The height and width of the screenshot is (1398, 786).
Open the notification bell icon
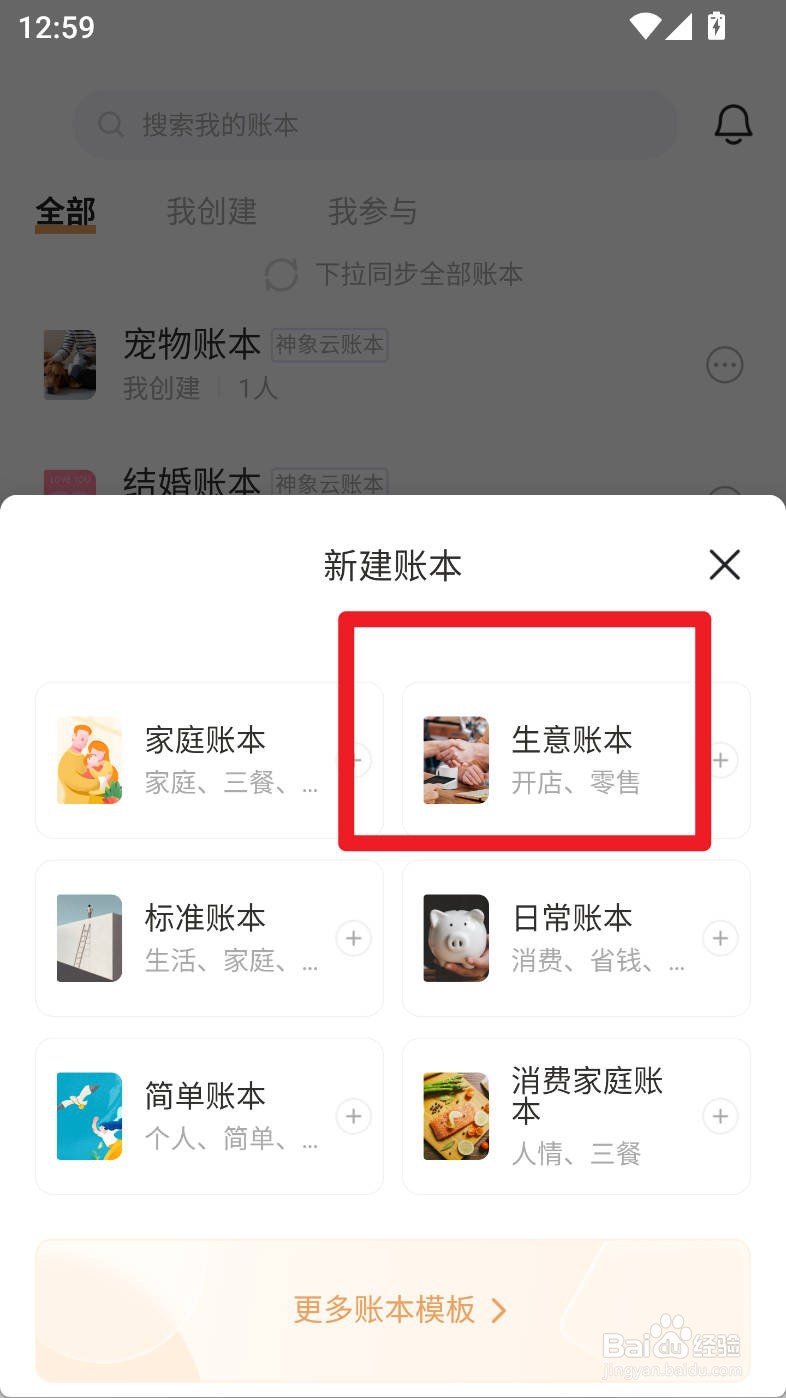733,124
